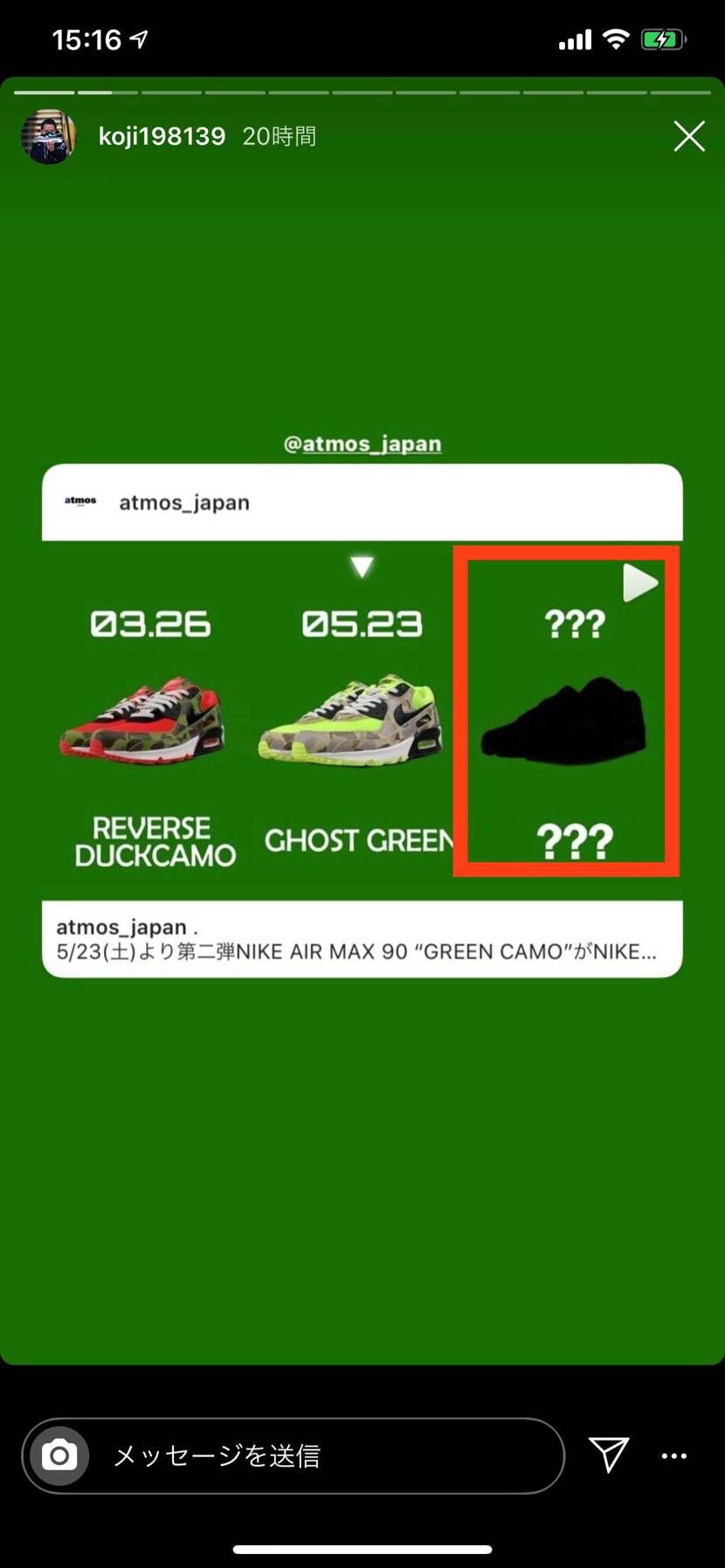Open atmos_japan from the embedded post header
The image size is (725, 1568).
(185, 502)
